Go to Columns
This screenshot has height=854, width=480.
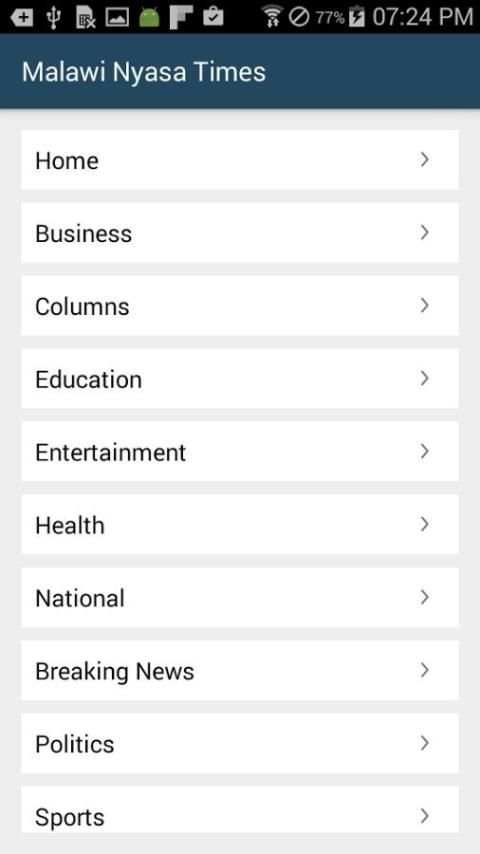coord(240,306)
